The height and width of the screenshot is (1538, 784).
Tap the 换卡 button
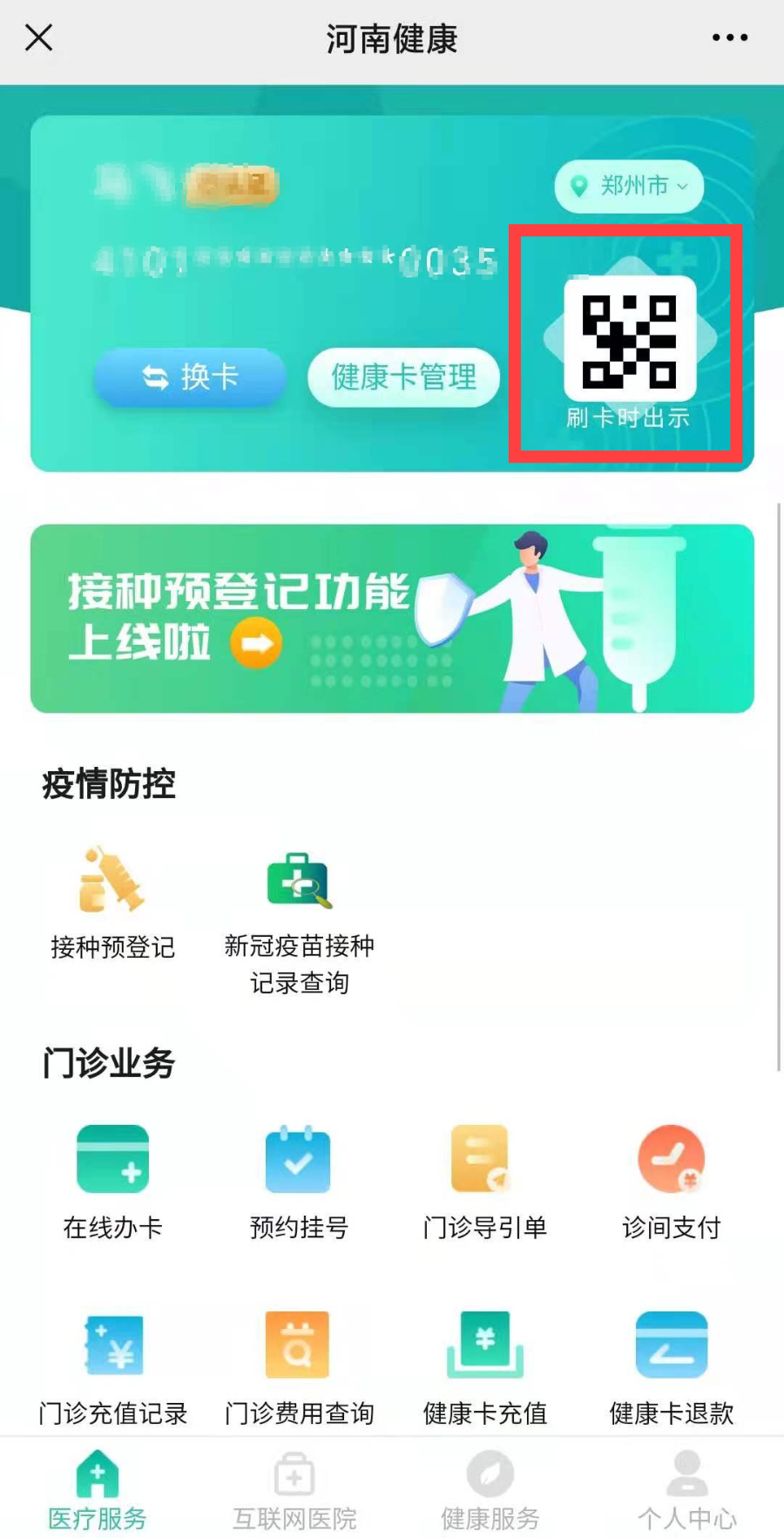(x=190, y=377)
